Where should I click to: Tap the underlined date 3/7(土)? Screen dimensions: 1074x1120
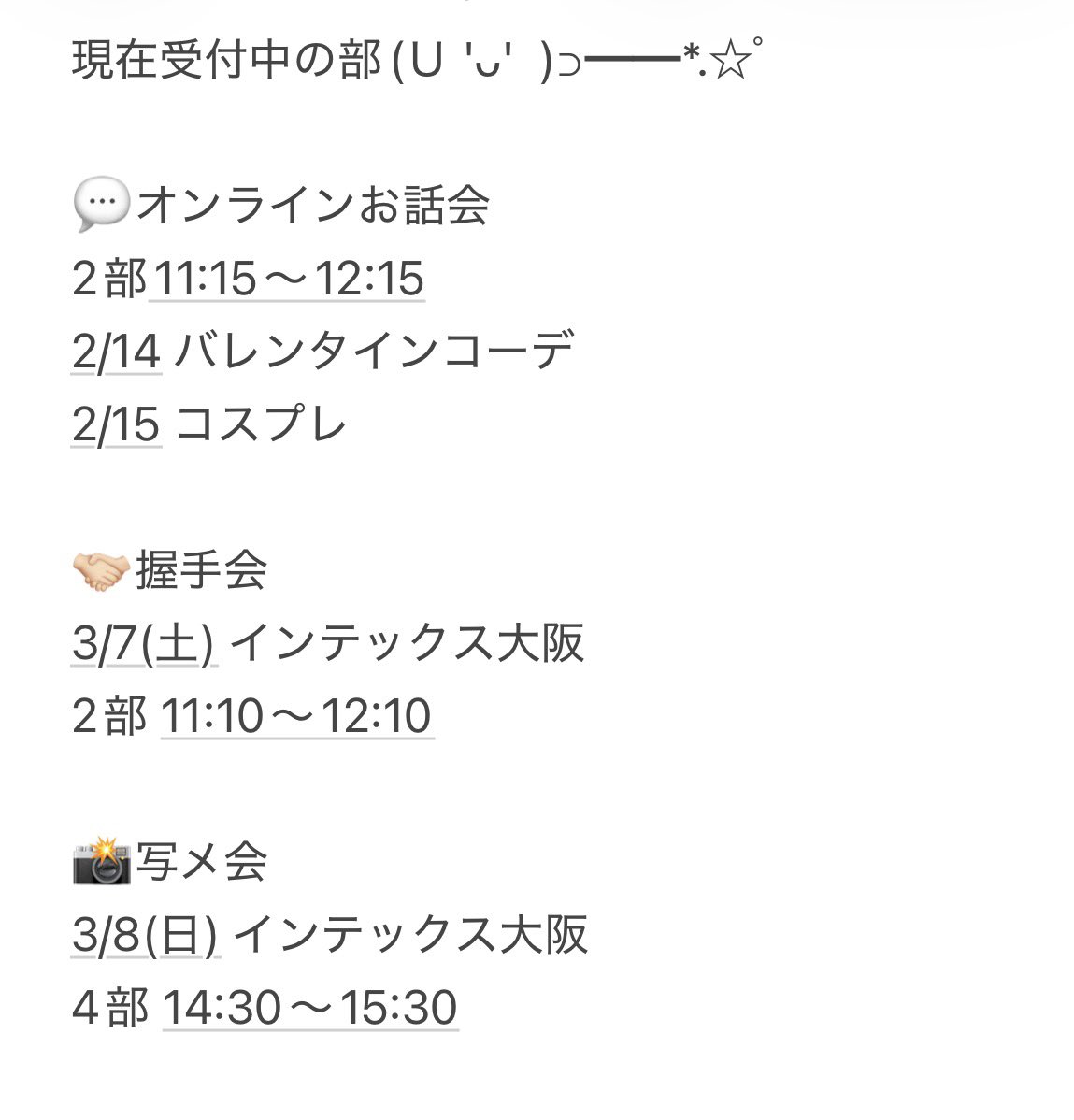pyautogui.click(x=144, y=644)
